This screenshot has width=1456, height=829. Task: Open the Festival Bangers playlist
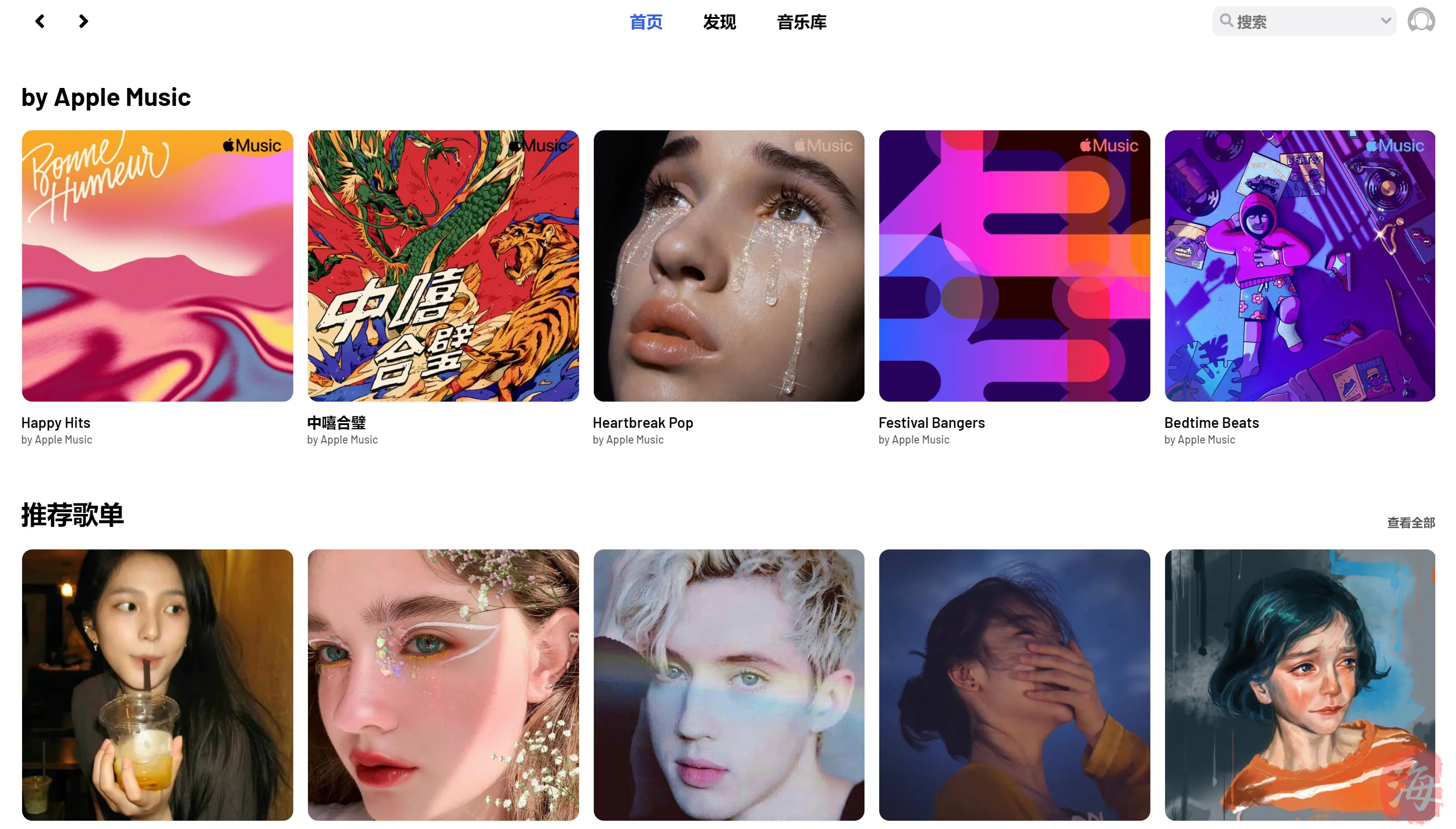point(1014,266)
